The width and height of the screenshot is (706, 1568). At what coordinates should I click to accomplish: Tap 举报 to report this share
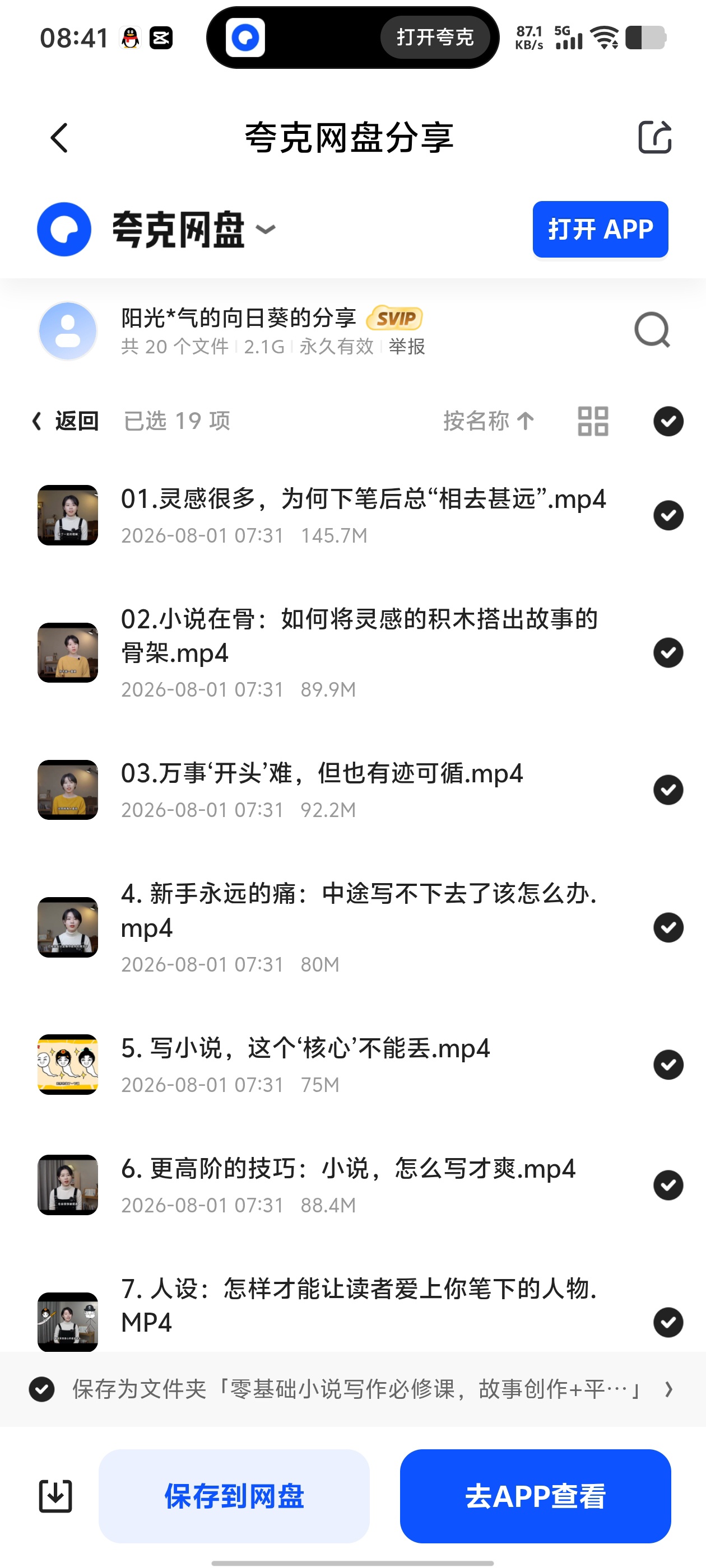tap(407, 346)
